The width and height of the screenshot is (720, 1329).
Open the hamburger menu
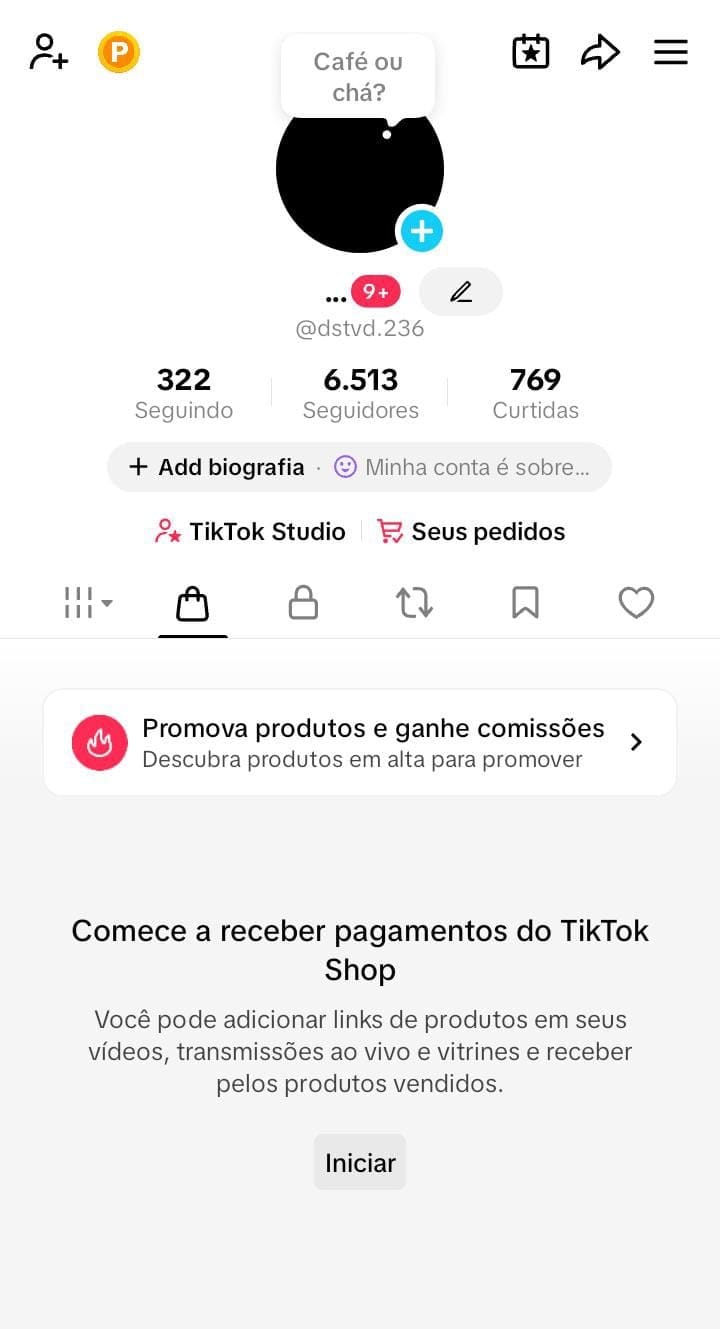(x=671, y=51)
